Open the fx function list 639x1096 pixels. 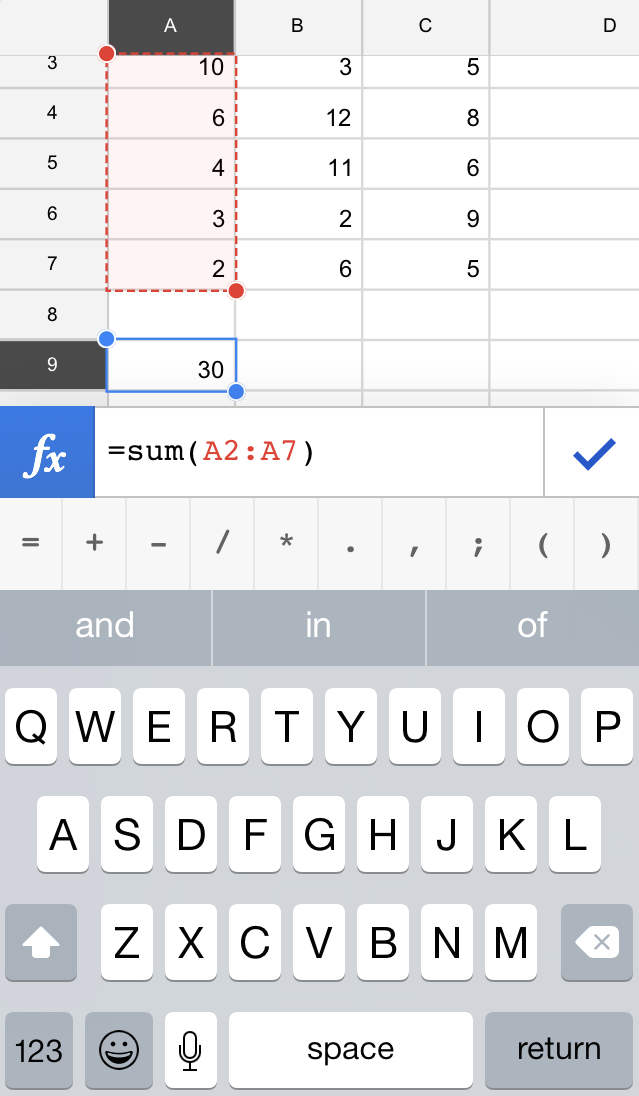[47, 453]
